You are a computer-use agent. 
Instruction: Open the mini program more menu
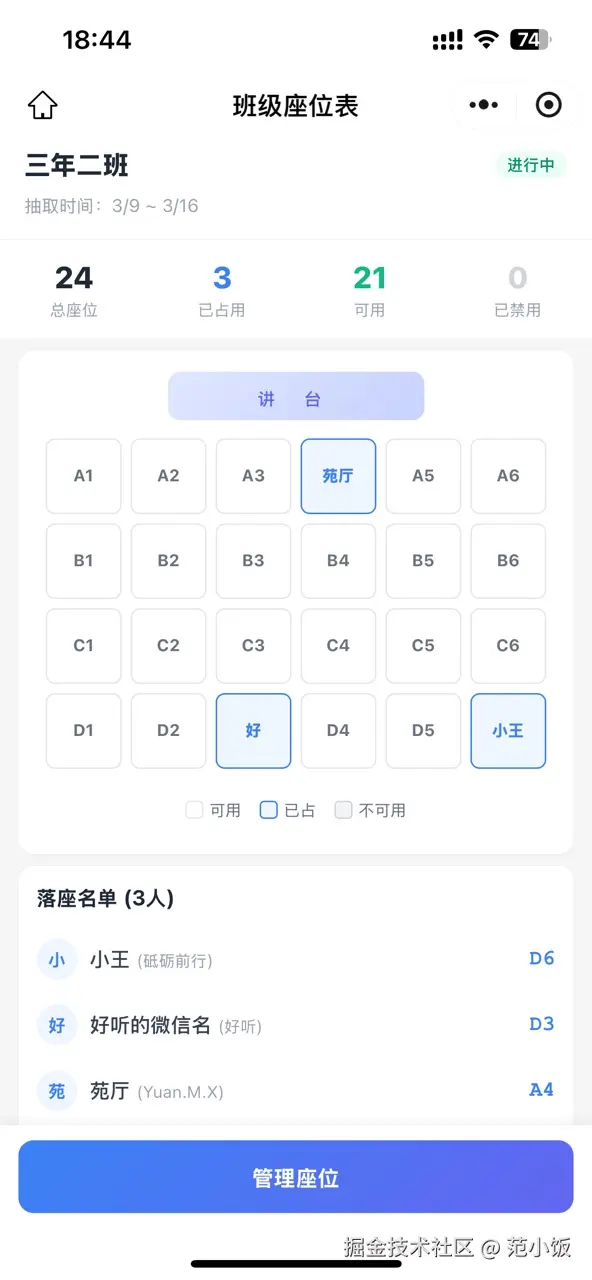pyautogui.click(x=484, y=105)
